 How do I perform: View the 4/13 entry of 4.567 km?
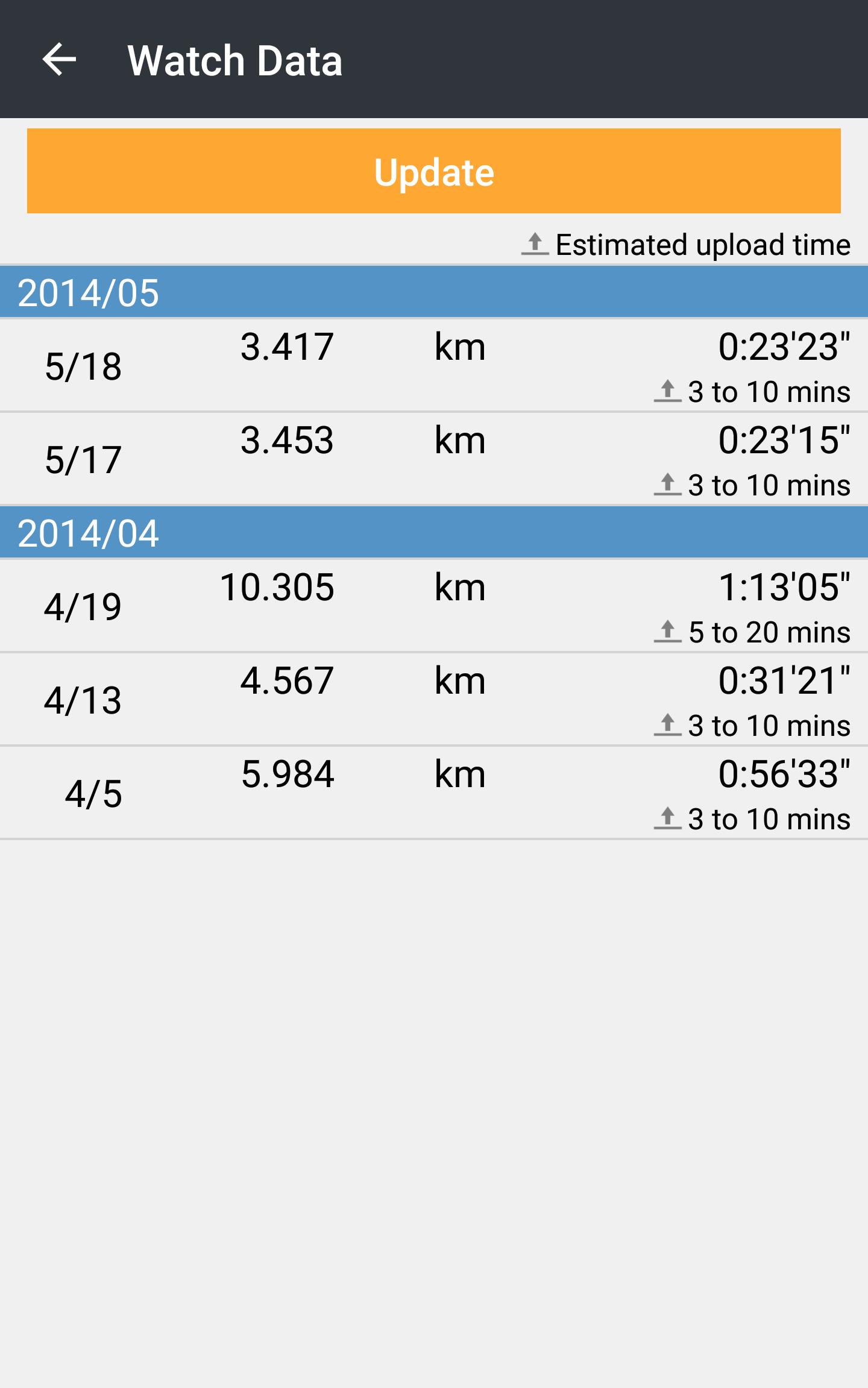coord(434,699)
